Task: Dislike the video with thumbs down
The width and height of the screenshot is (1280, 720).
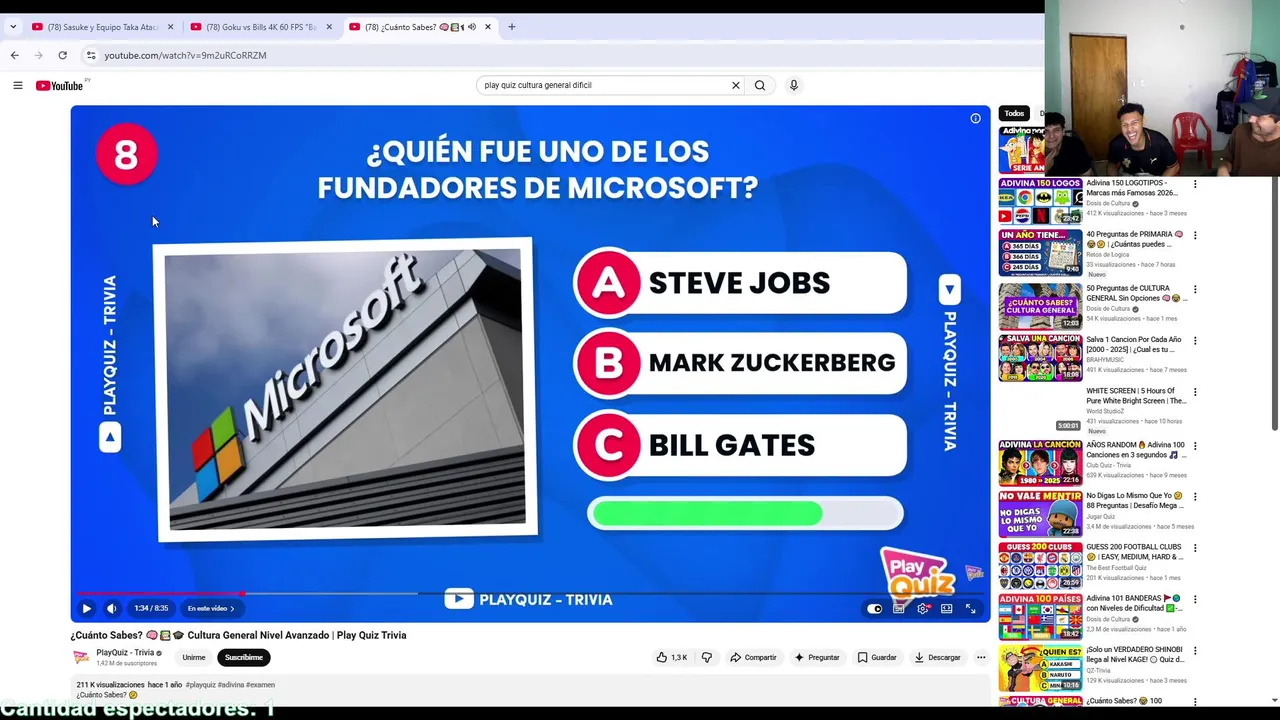Action: 707,657
